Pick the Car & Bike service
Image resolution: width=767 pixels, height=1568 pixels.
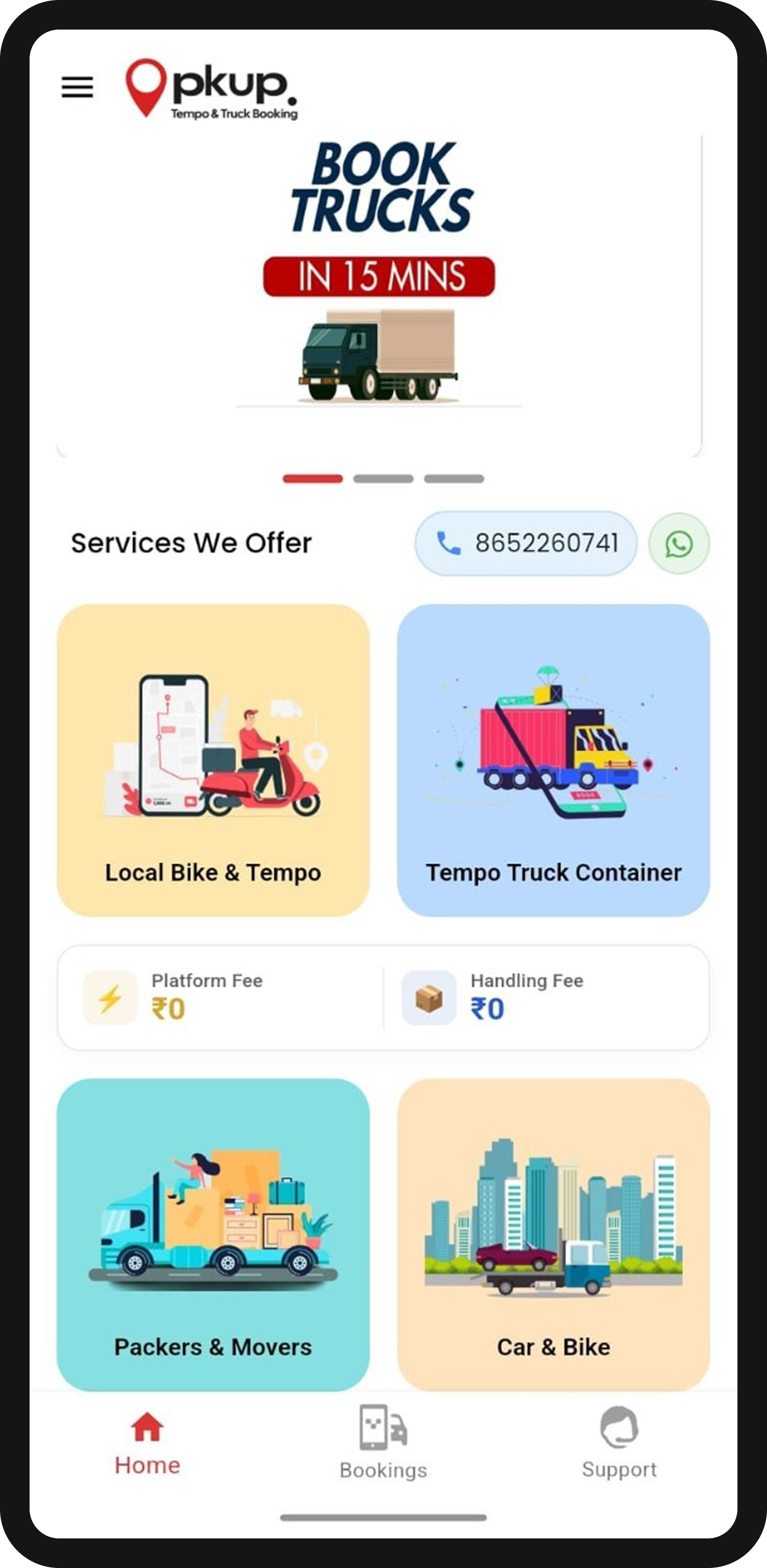pos(553,1234)
